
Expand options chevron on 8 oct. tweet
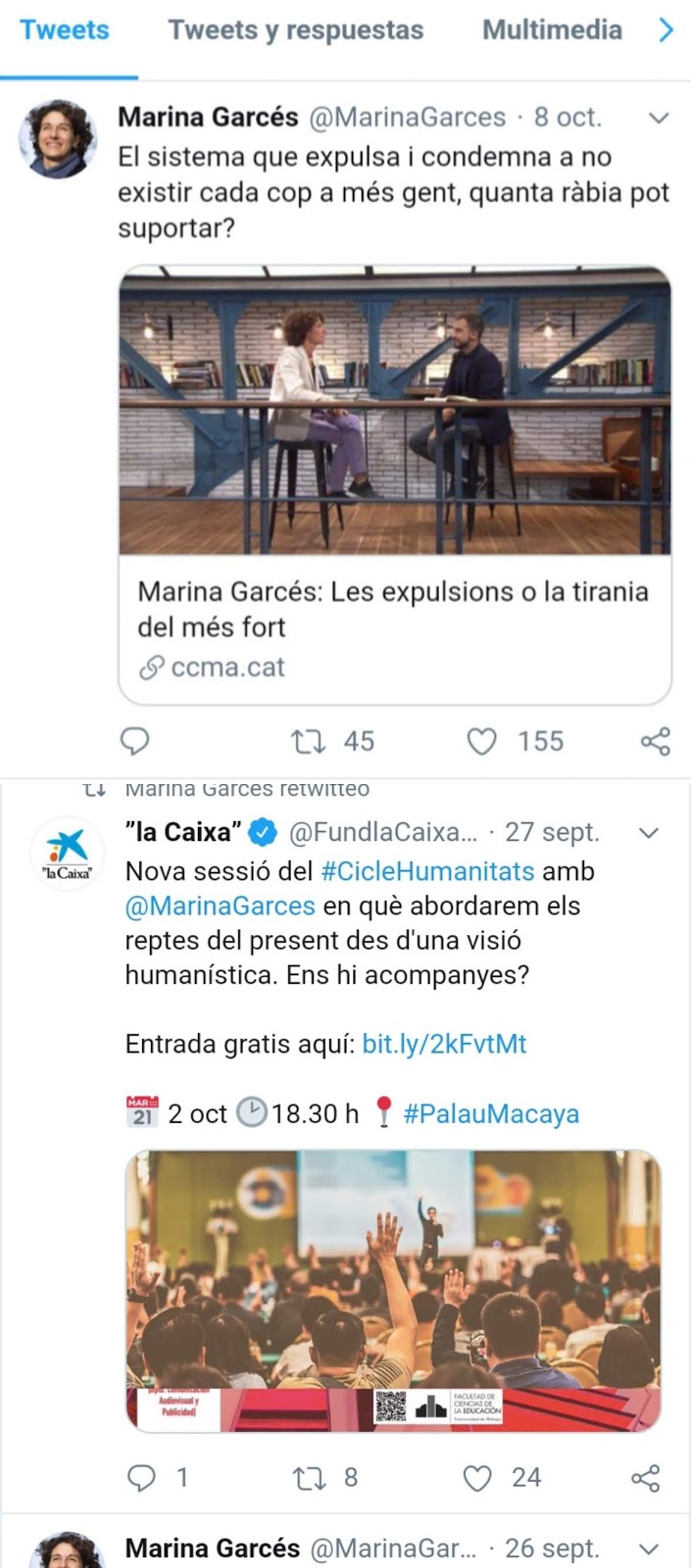click(x=659, y=119)
